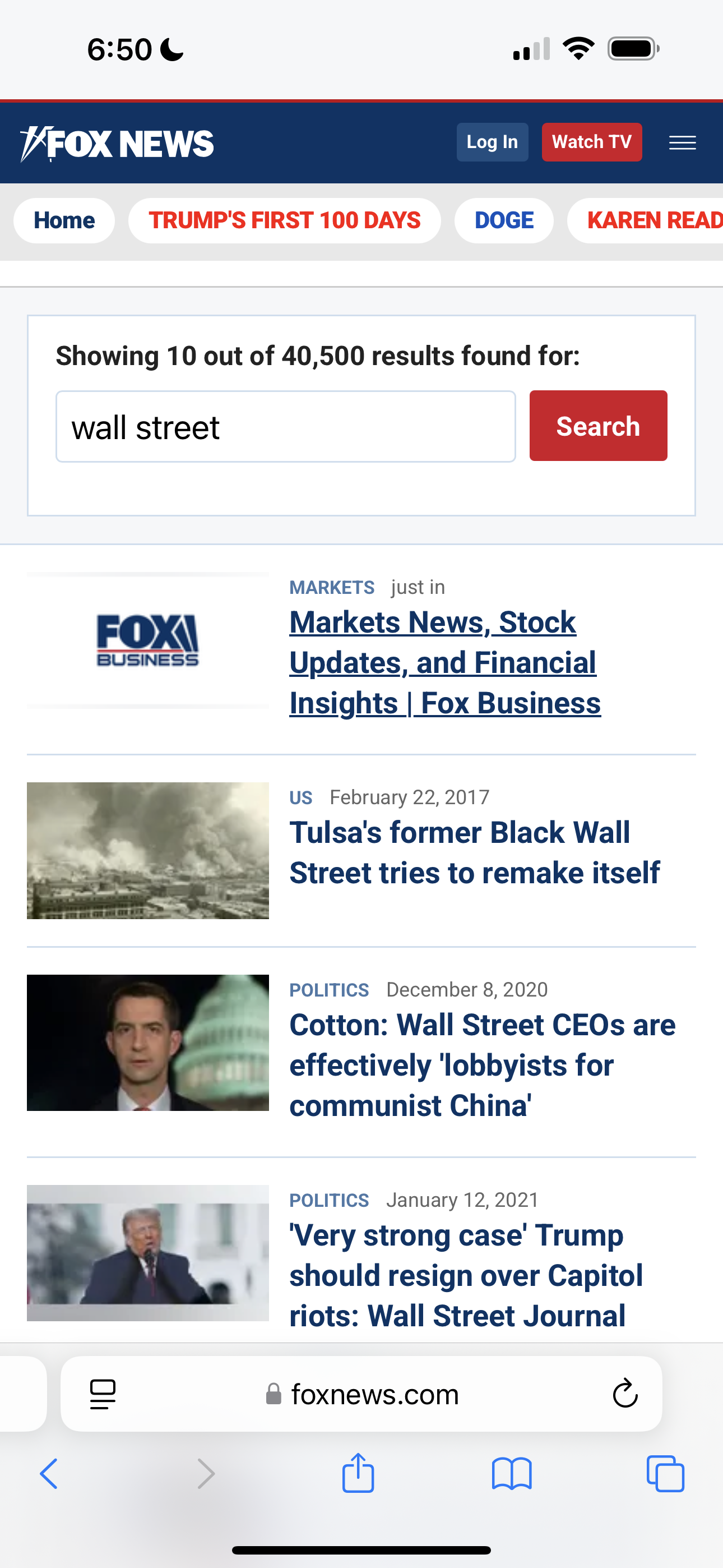Screen dimensions: 723x1568
Task: Open the MARKETS category label
Action: [x=332, y=587]
